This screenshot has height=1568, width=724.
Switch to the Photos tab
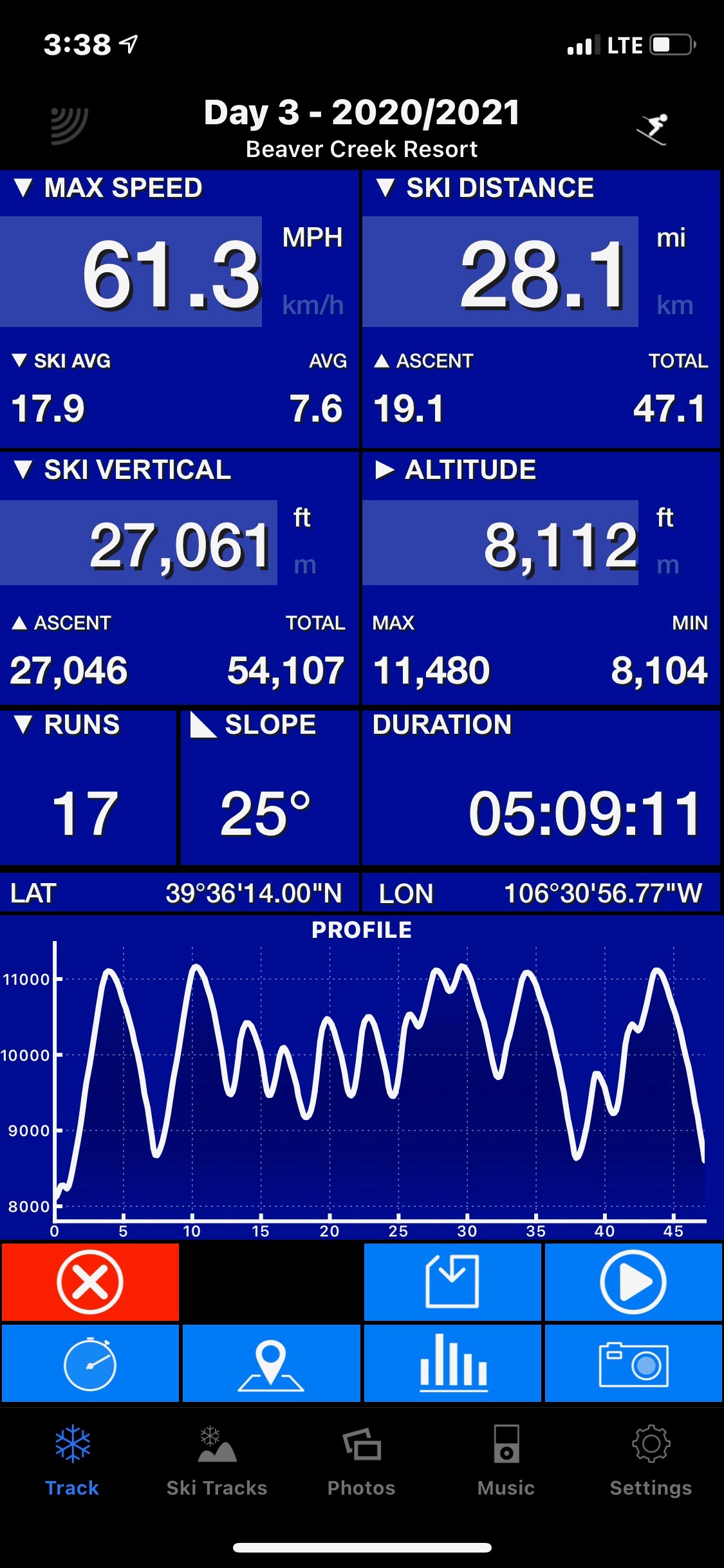pos(362,1461)
